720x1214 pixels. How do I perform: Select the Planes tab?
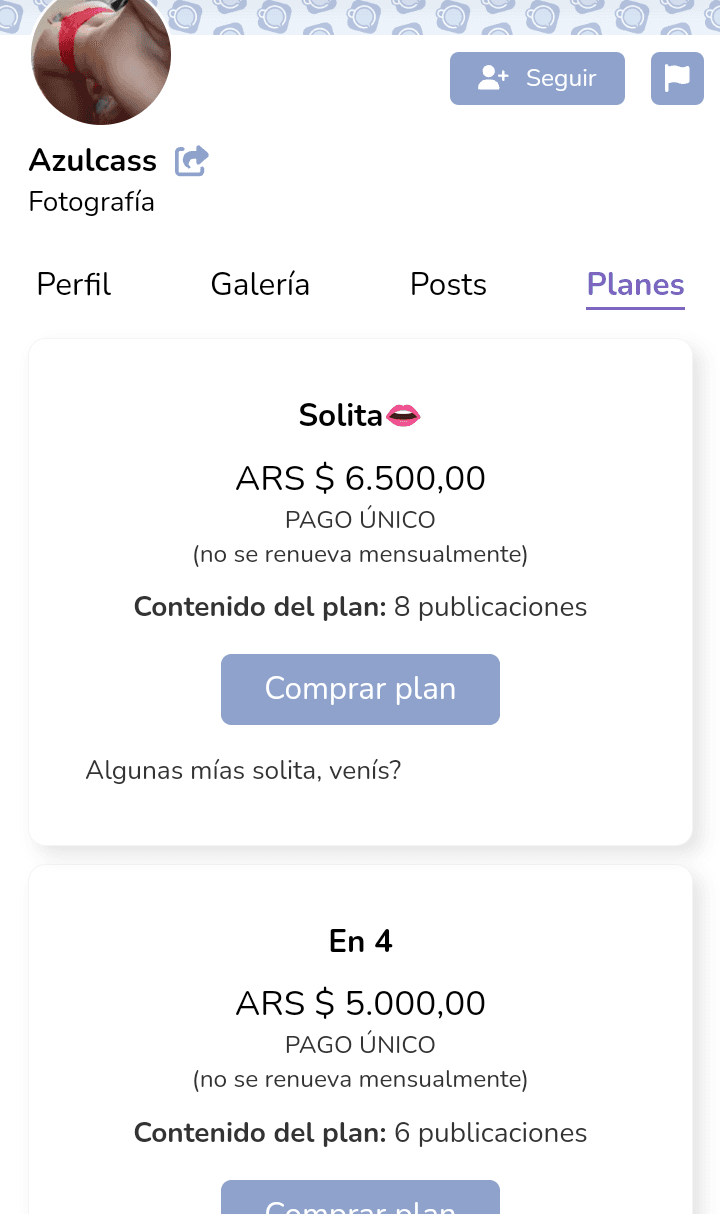pyautogui.click(x=635, y=285)
